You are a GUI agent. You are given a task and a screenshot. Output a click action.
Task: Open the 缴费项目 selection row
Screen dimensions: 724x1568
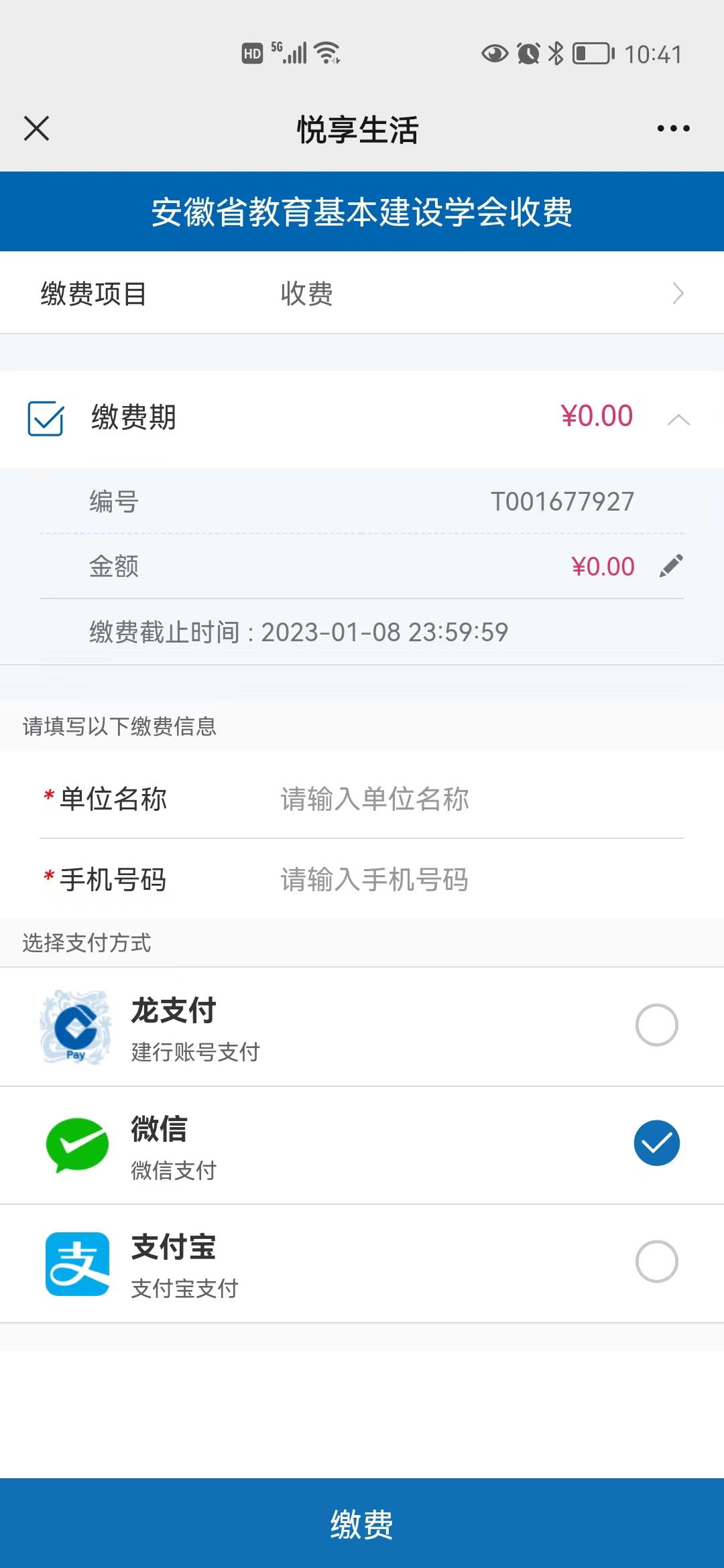362,293
